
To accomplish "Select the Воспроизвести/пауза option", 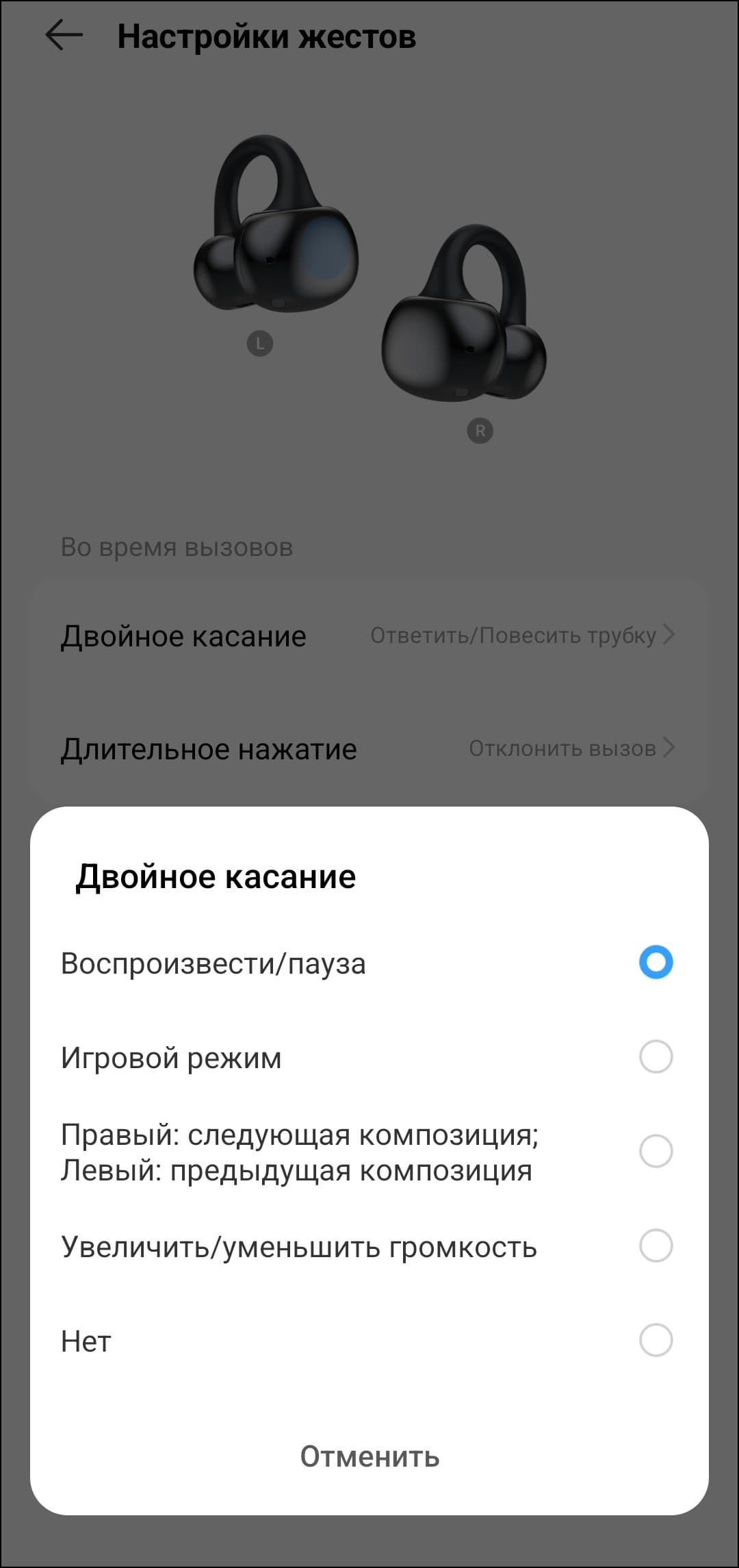I will click(x=655, y=963).
